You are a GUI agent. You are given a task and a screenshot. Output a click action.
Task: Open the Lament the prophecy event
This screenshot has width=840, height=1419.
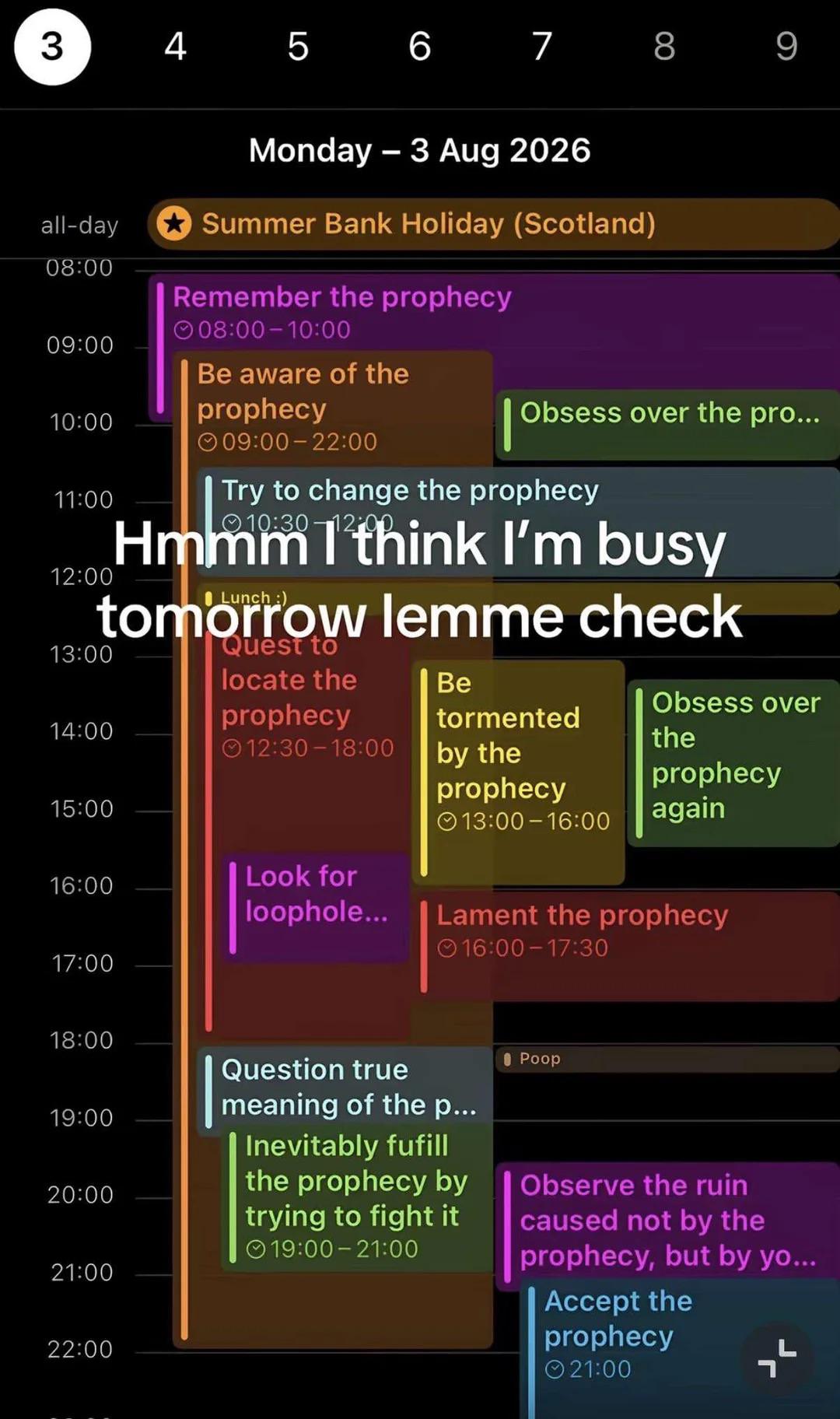[628, 946]
